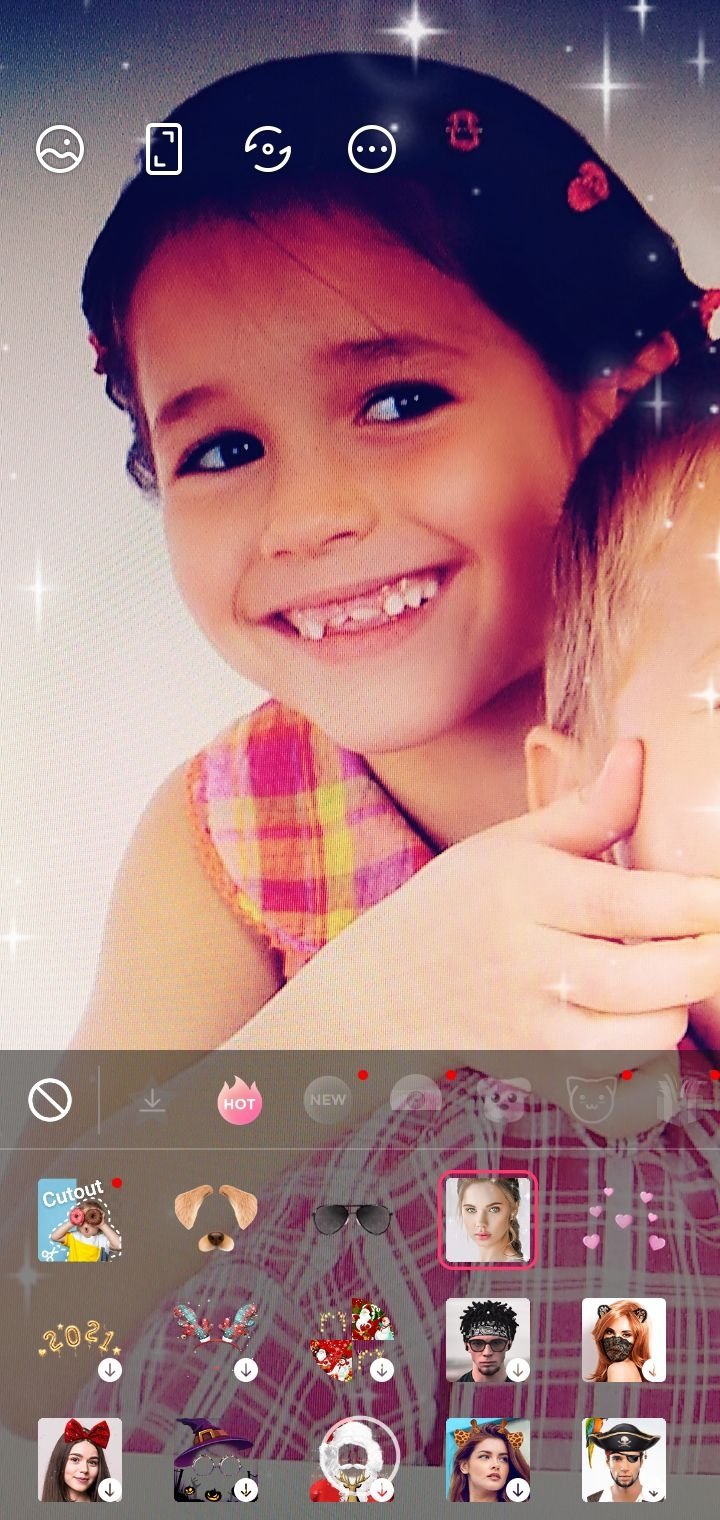Viewport: 720px width, 1520px height.
Task: Change the aspect ratio icon
Action: (x=164, y=150)
